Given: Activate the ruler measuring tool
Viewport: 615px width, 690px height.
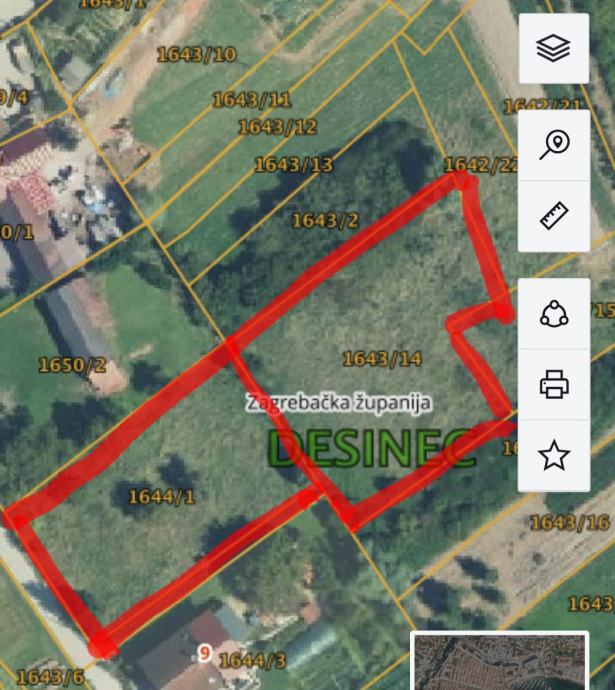Looking at the screenshot, I should [x=553, y=215].
